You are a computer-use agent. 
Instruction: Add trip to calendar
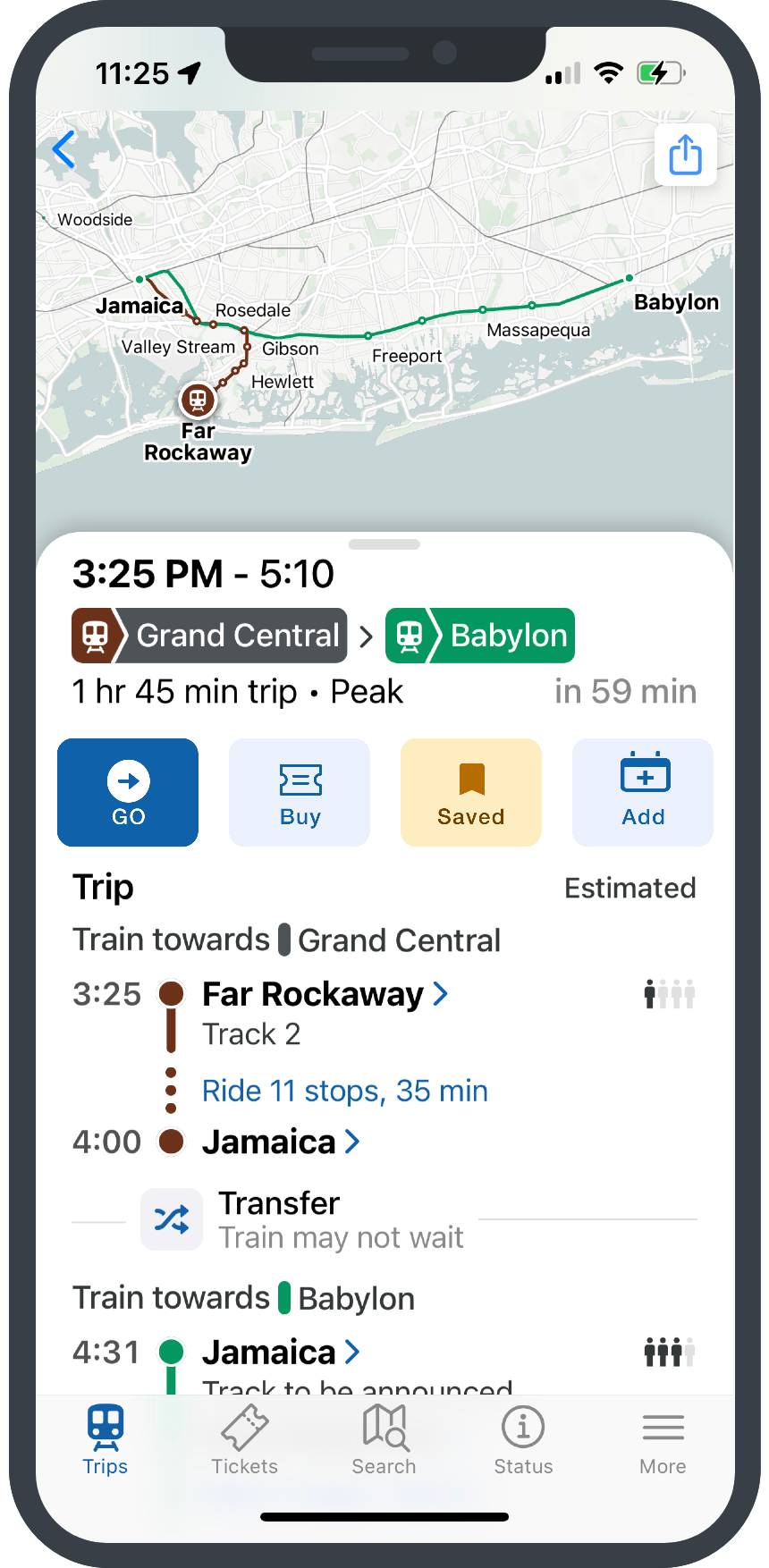[643, 792]
